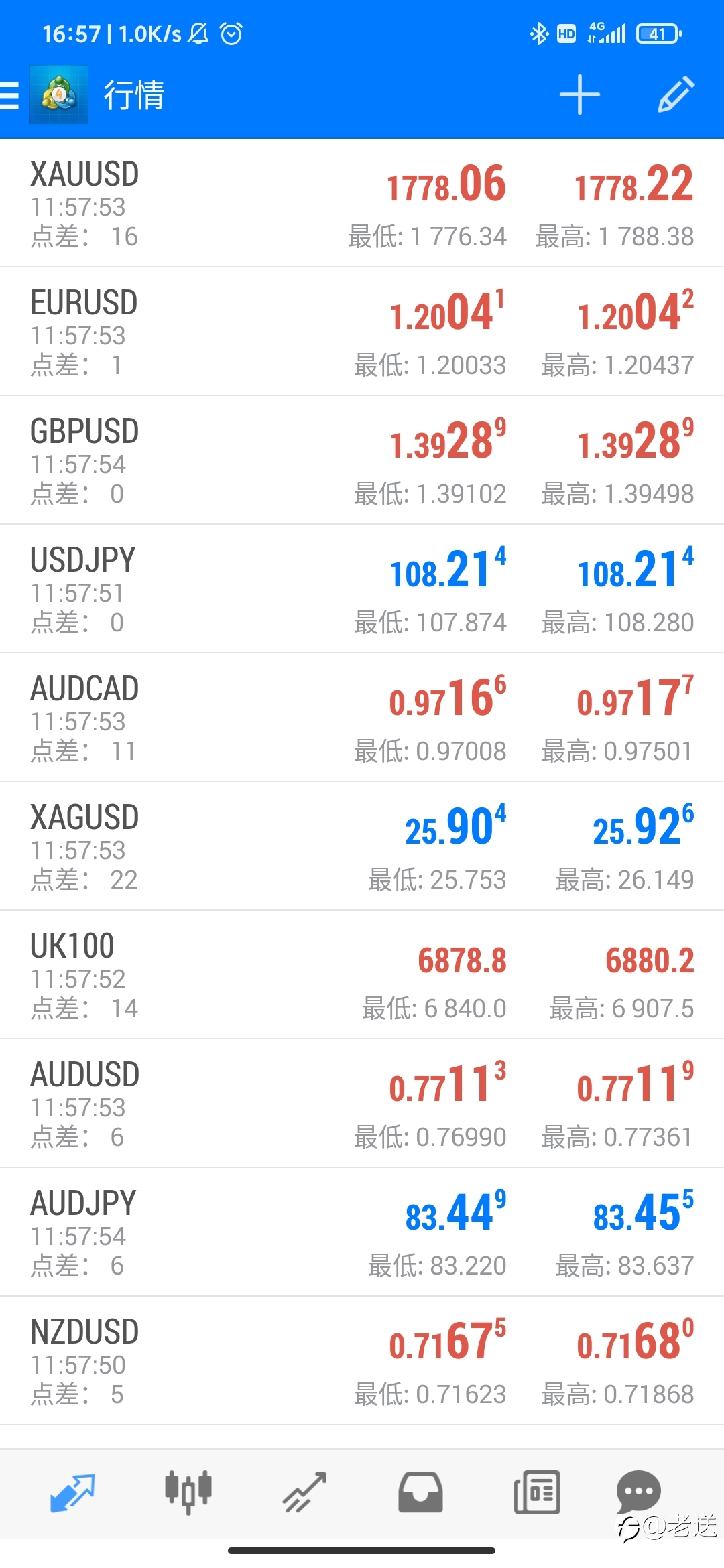Image resolution: width=724 pixels, height=1568 pixels.
Task: Open the history inbox tray tab
Action: click(x=420, y=1492)
